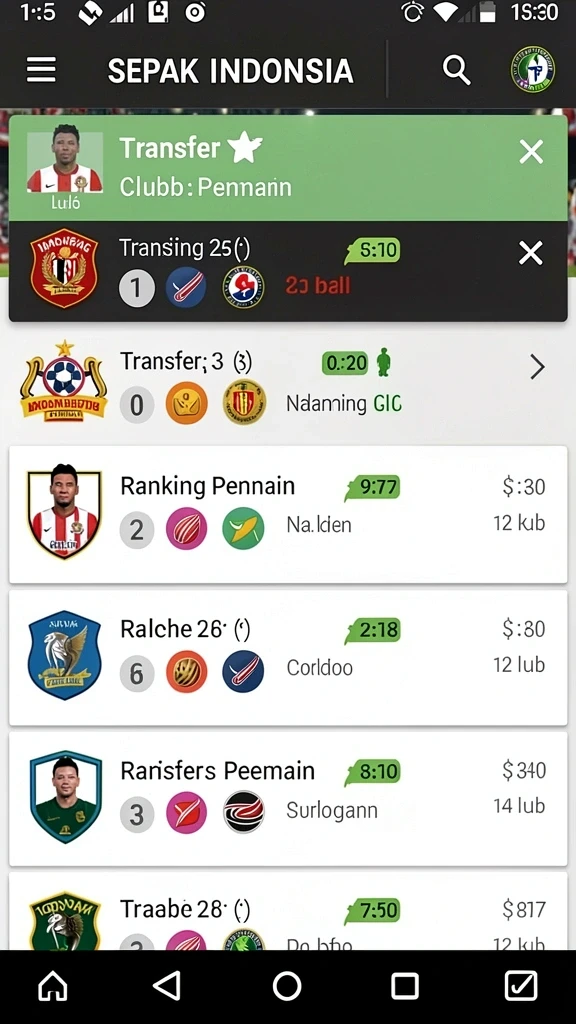
Task: Open the hamburger navigation menu
Action: tap(41, 70)
